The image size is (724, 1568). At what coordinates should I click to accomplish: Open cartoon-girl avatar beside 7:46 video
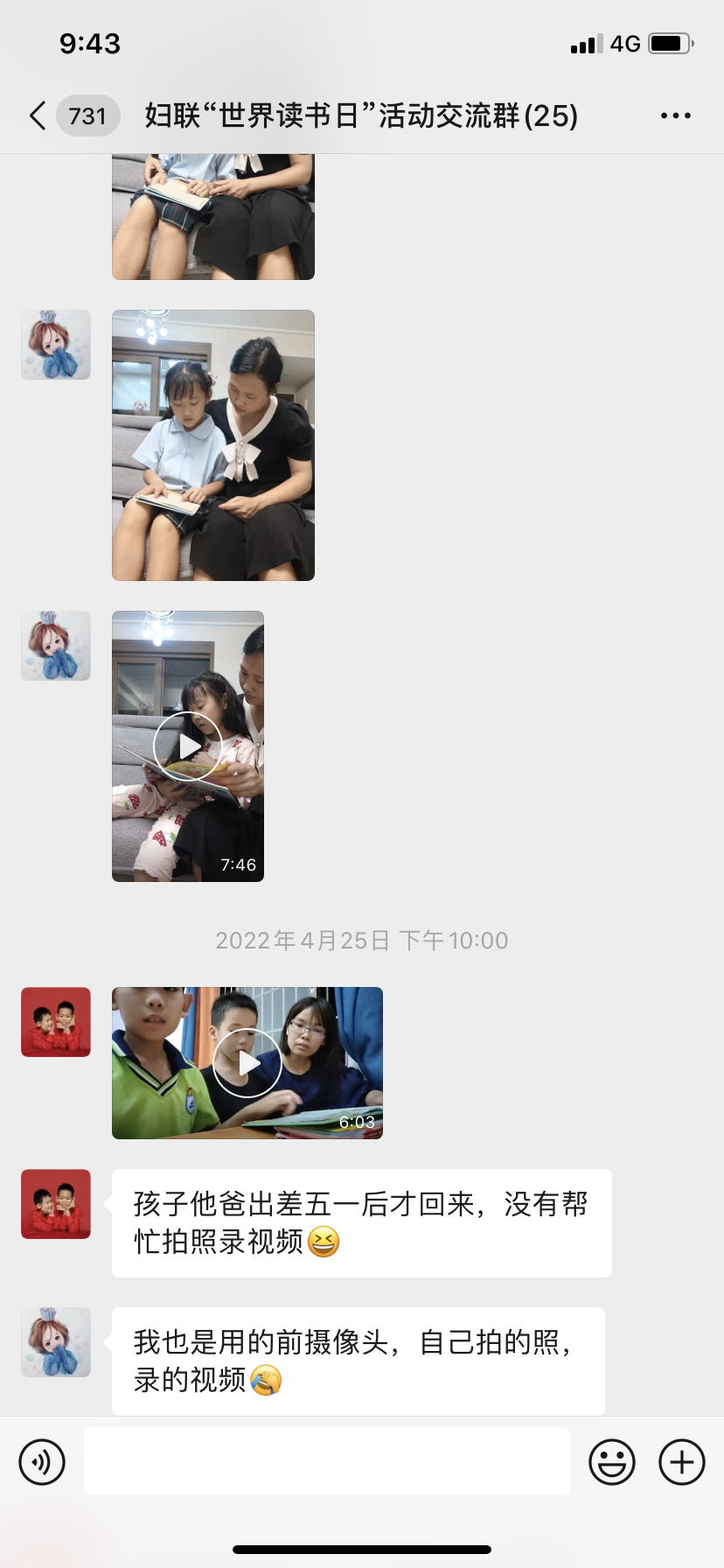[56, 646]
